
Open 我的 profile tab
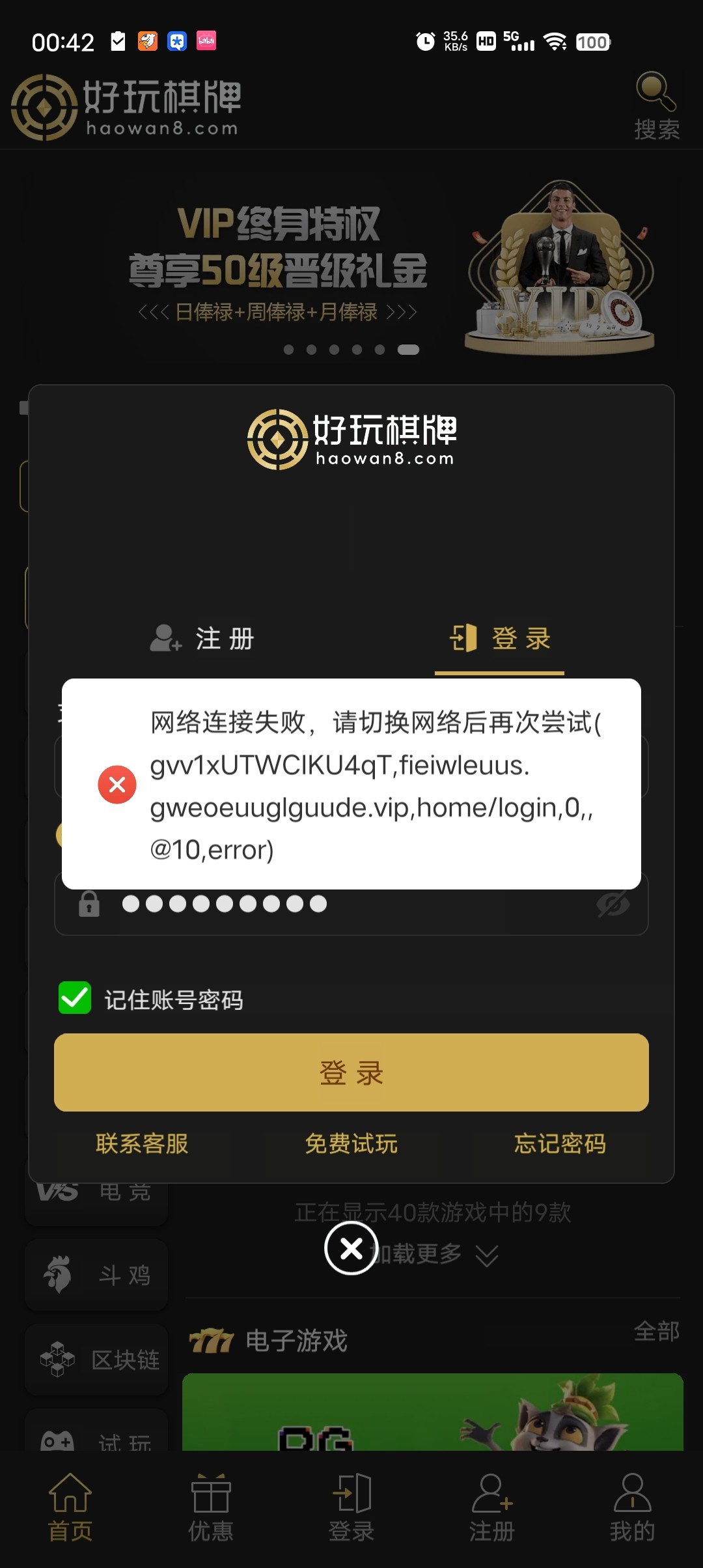(x=632, y=1507)
